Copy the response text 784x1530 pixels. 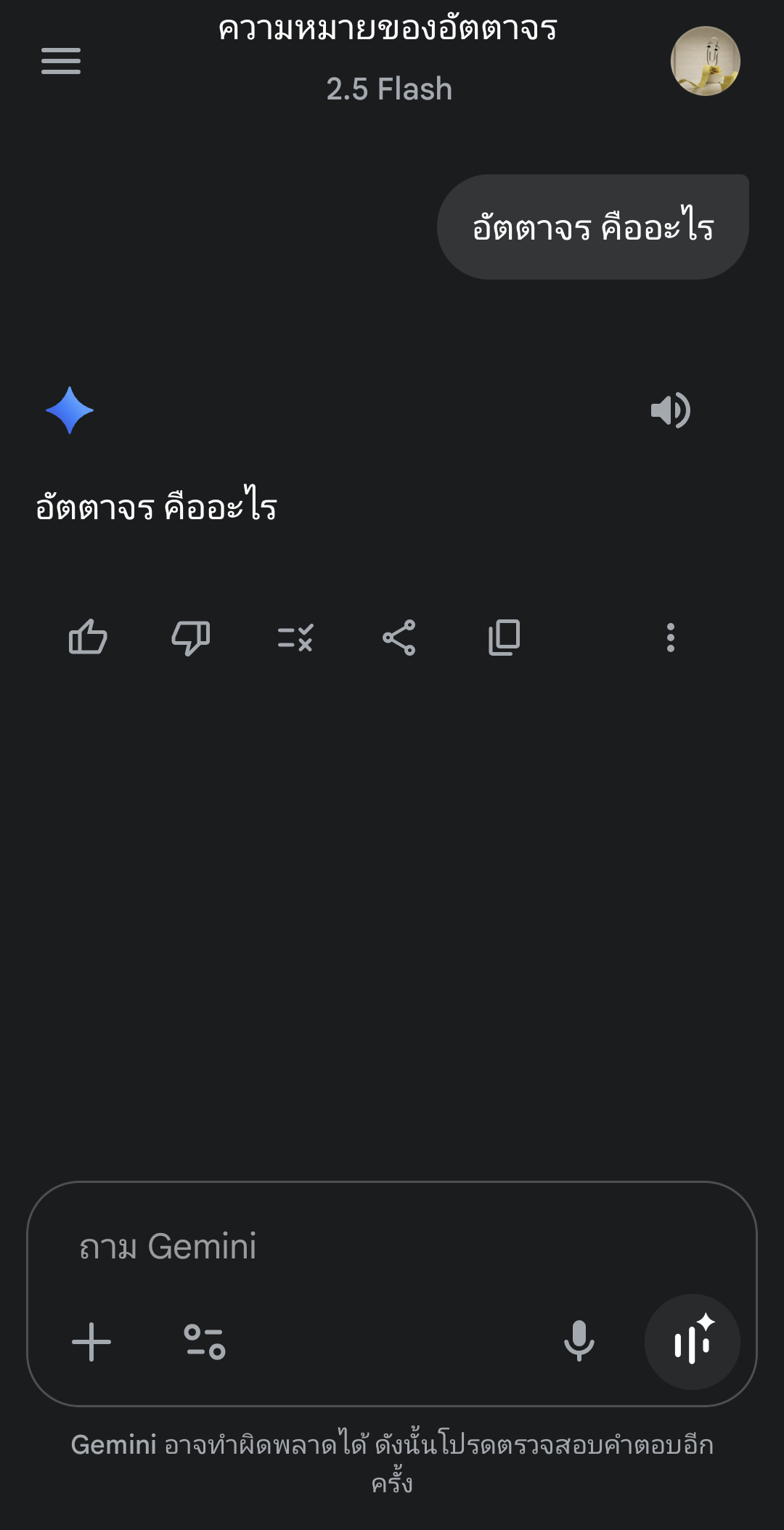click(503, 638)
